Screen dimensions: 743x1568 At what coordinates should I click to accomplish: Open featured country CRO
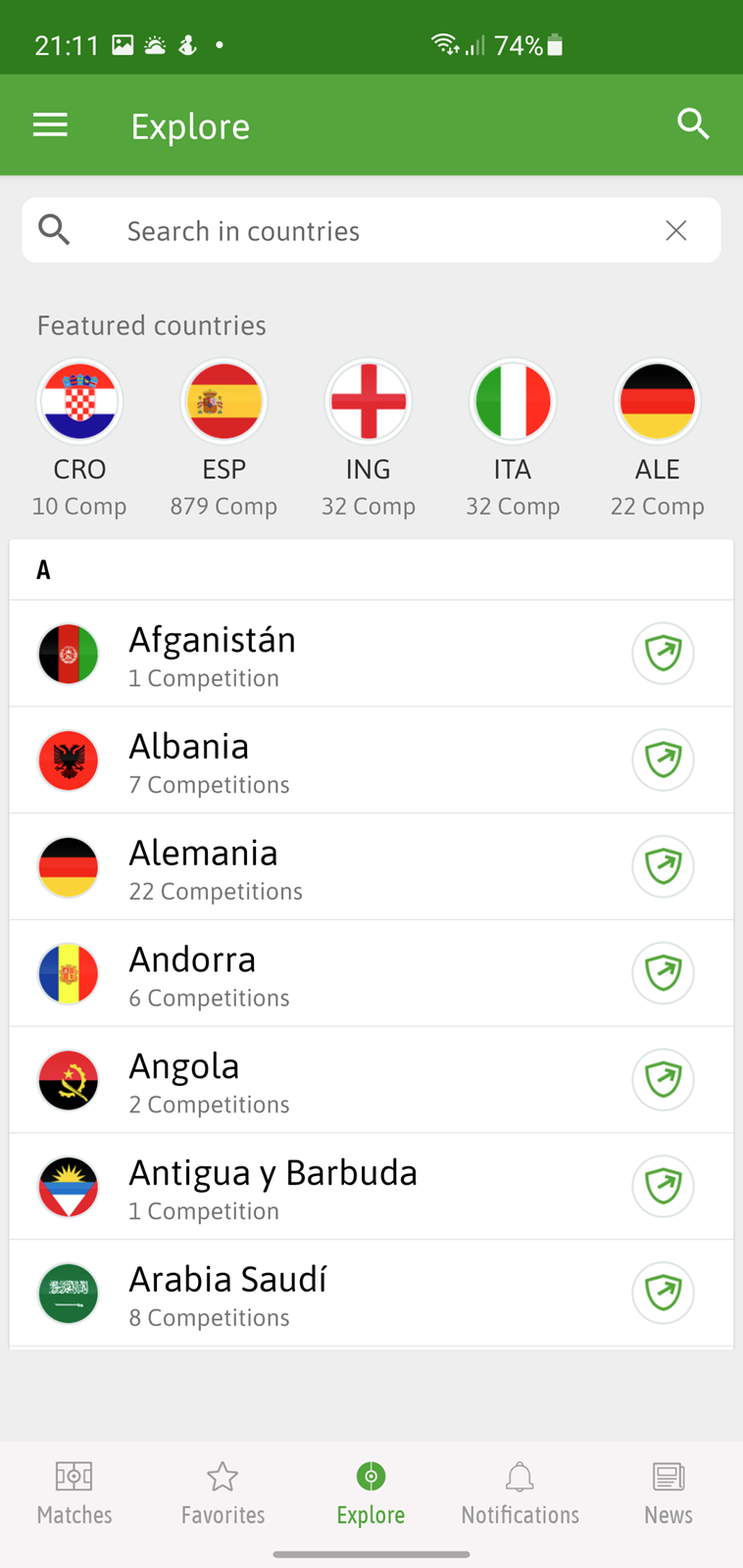79,439
